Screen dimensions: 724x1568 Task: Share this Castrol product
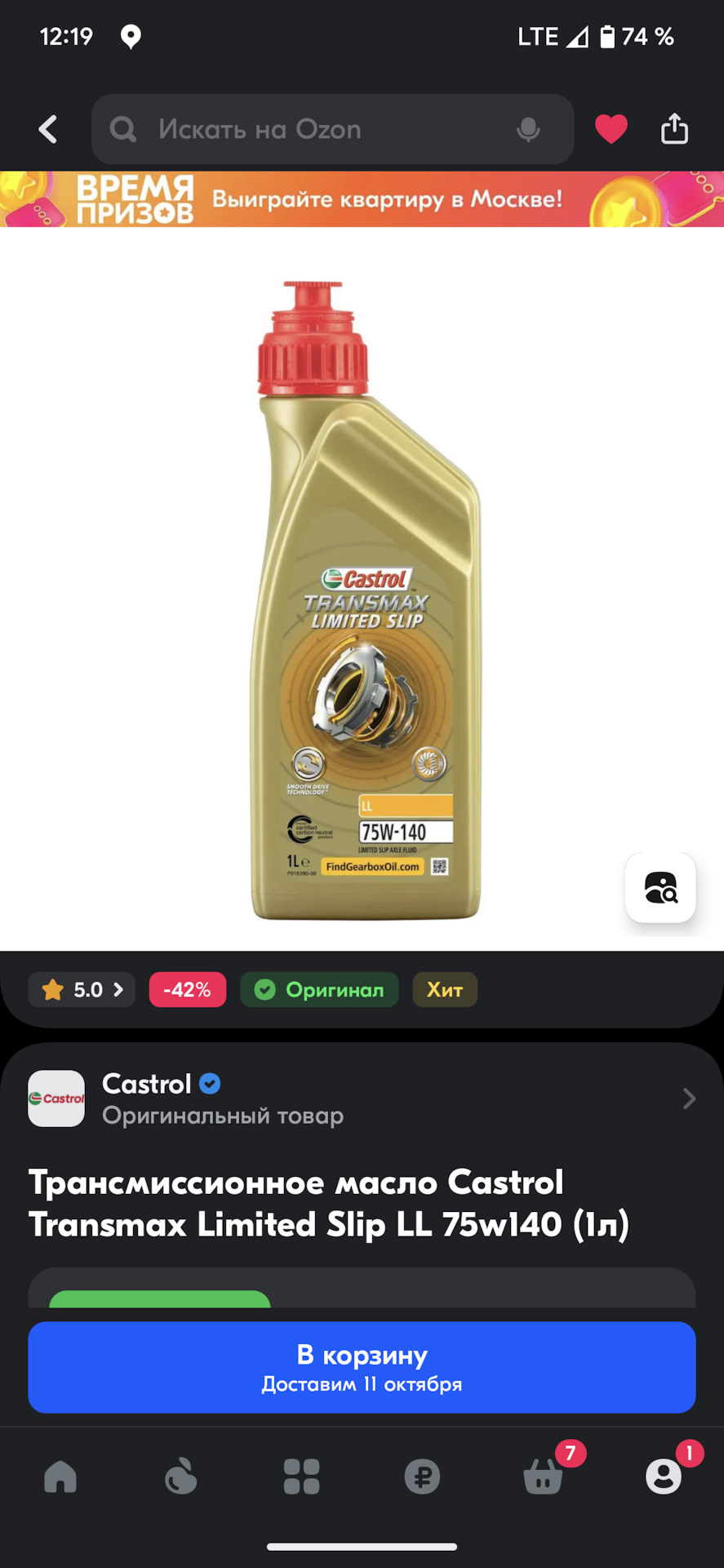(x=674, y=129)
